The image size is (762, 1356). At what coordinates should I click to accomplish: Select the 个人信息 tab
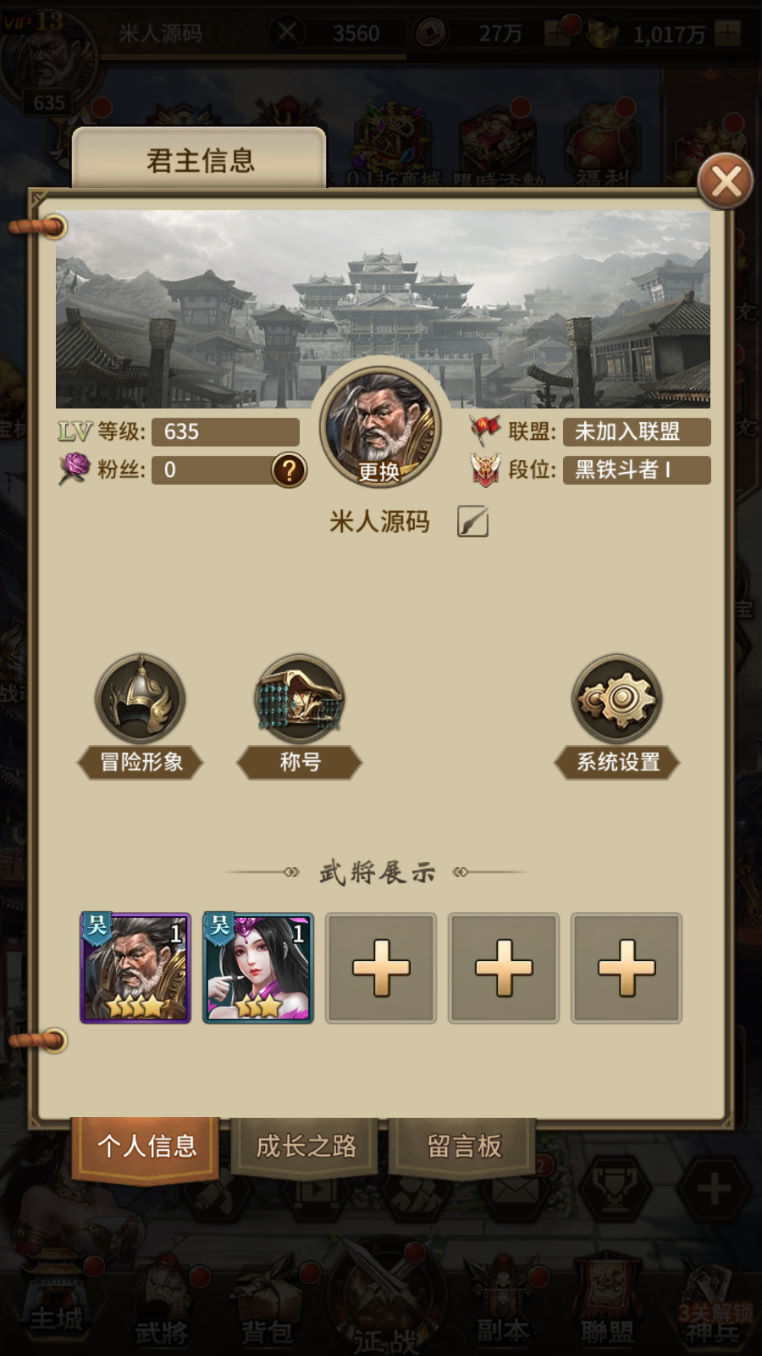146,1147
